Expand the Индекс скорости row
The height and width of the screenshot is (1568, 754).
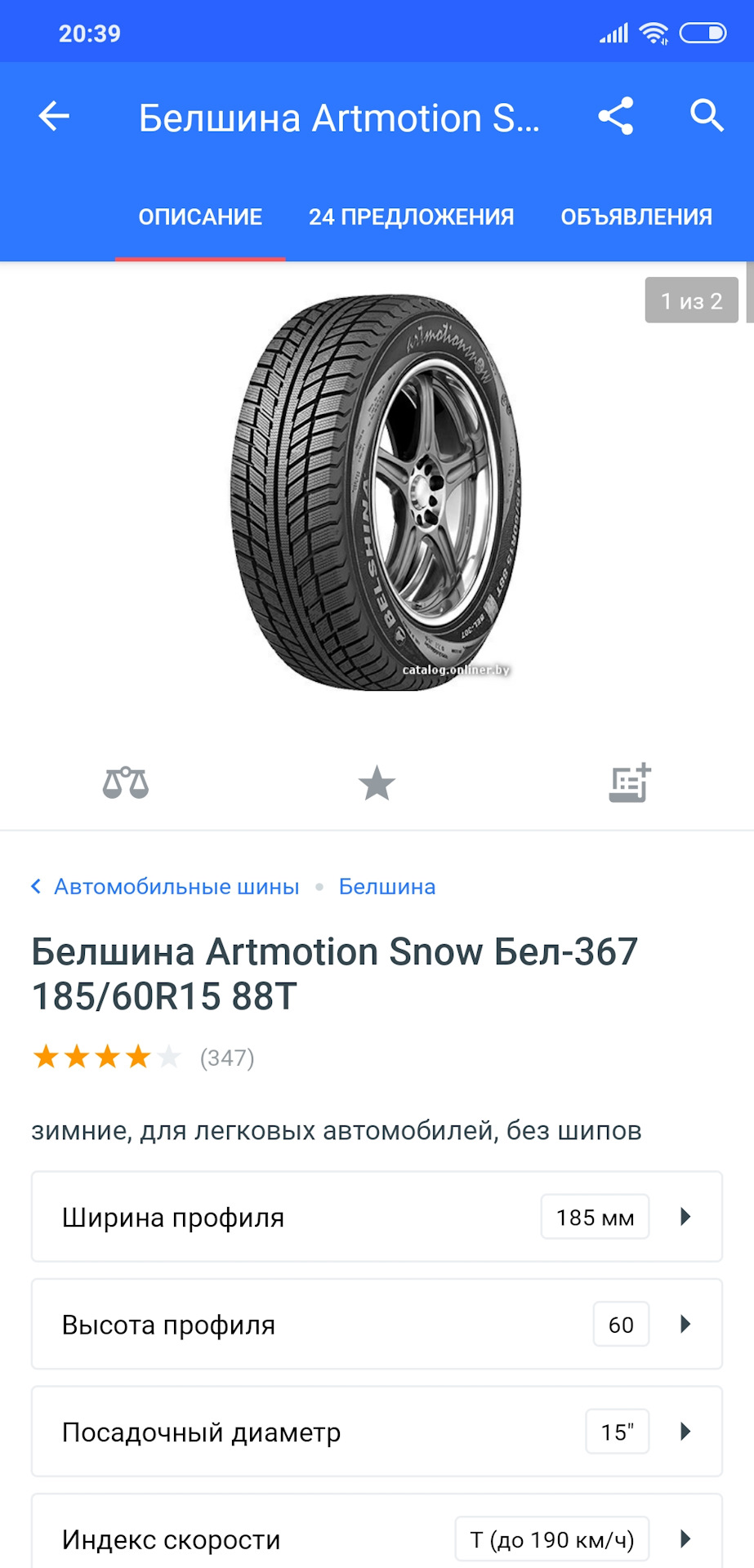[377, 1539]
